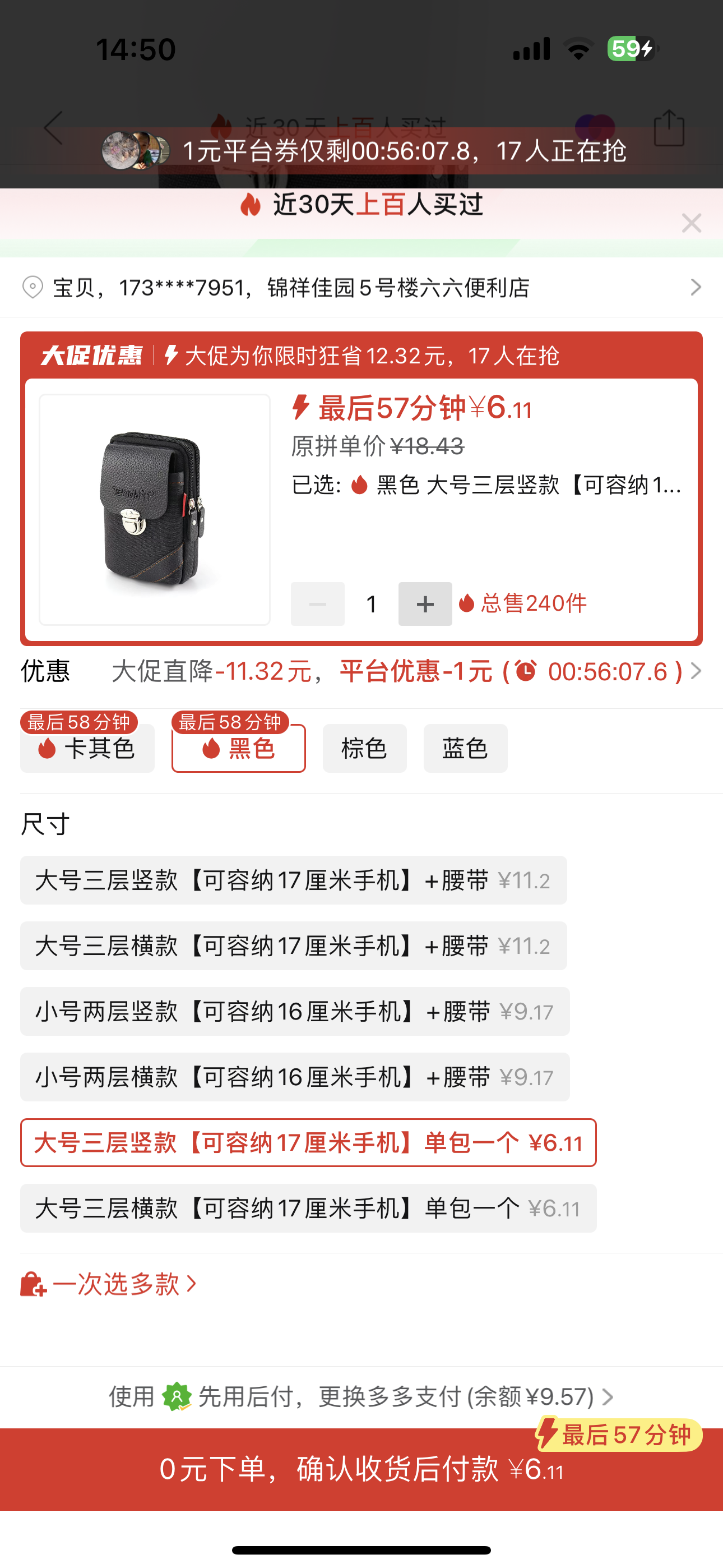Increase quantity with the plus button

425,604
